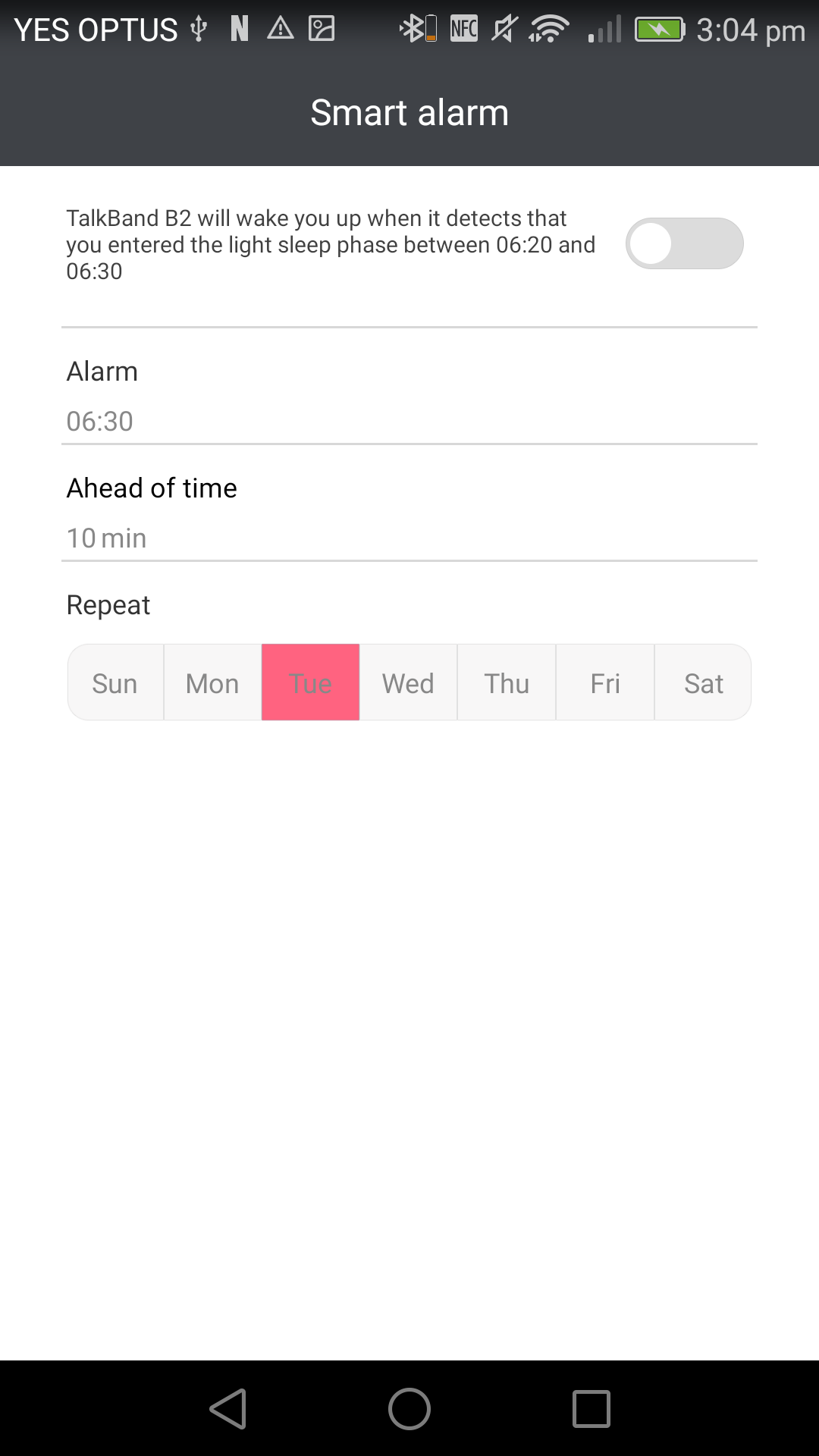
Task: Tap the system home button
Action: (409, 1409)
